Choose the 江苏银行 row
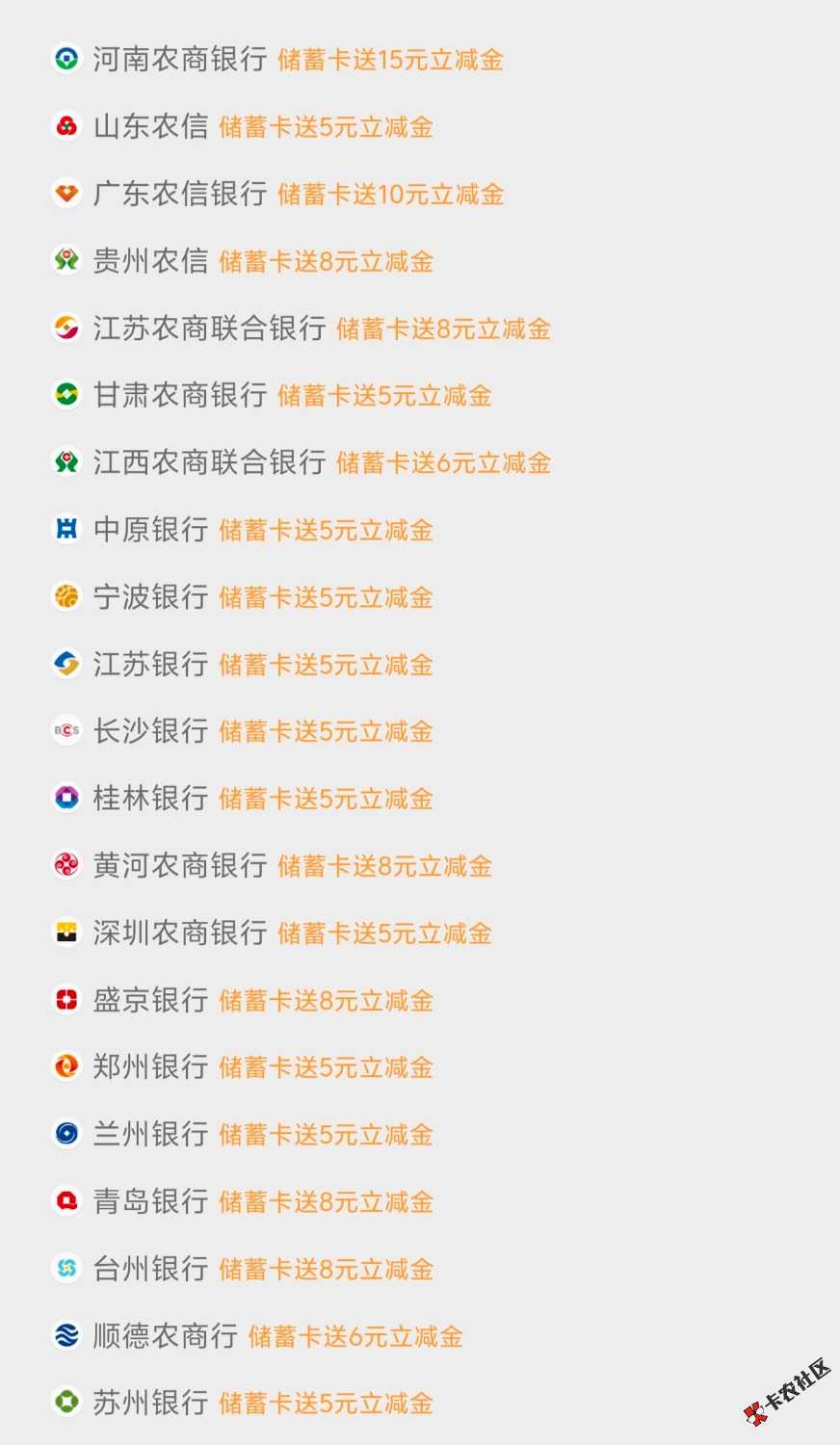840x1445 pixels. 151,664
